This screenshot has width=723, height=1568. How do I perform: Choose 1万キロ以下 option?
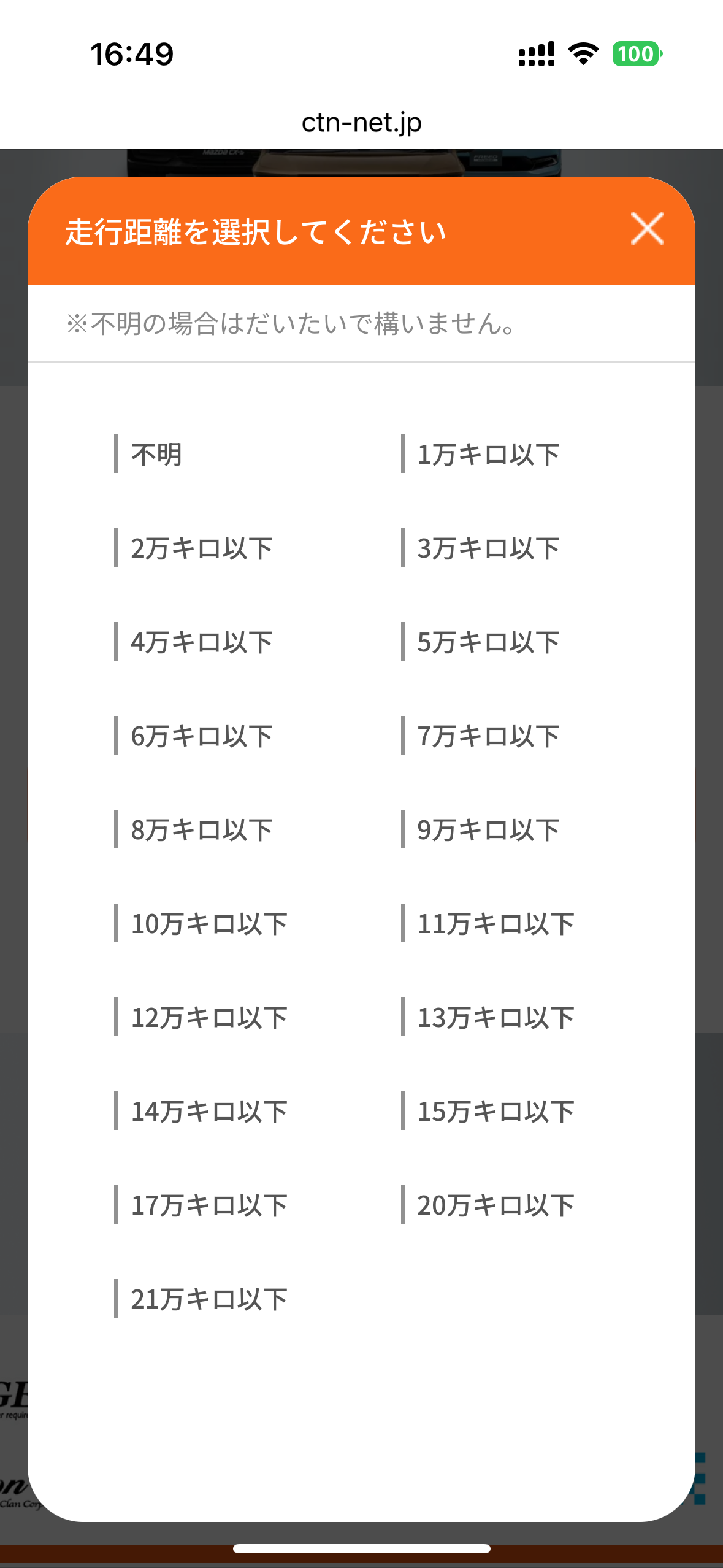[488, 455]
